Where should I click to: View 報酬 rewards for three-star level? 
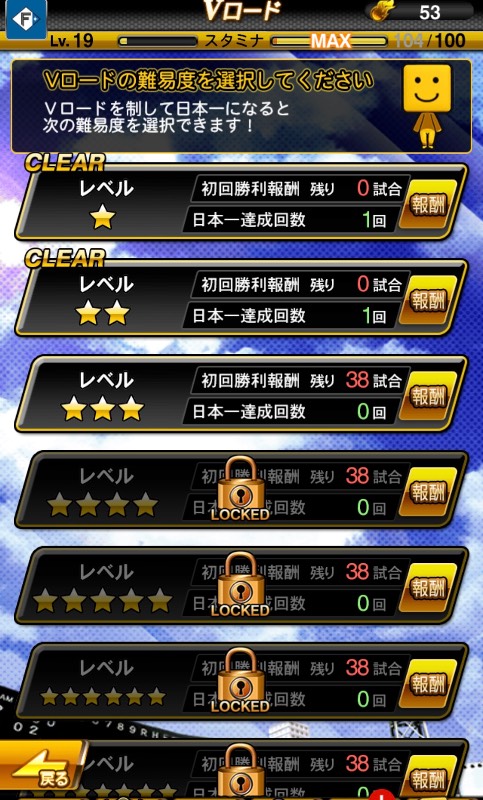(x=428, y=396)
